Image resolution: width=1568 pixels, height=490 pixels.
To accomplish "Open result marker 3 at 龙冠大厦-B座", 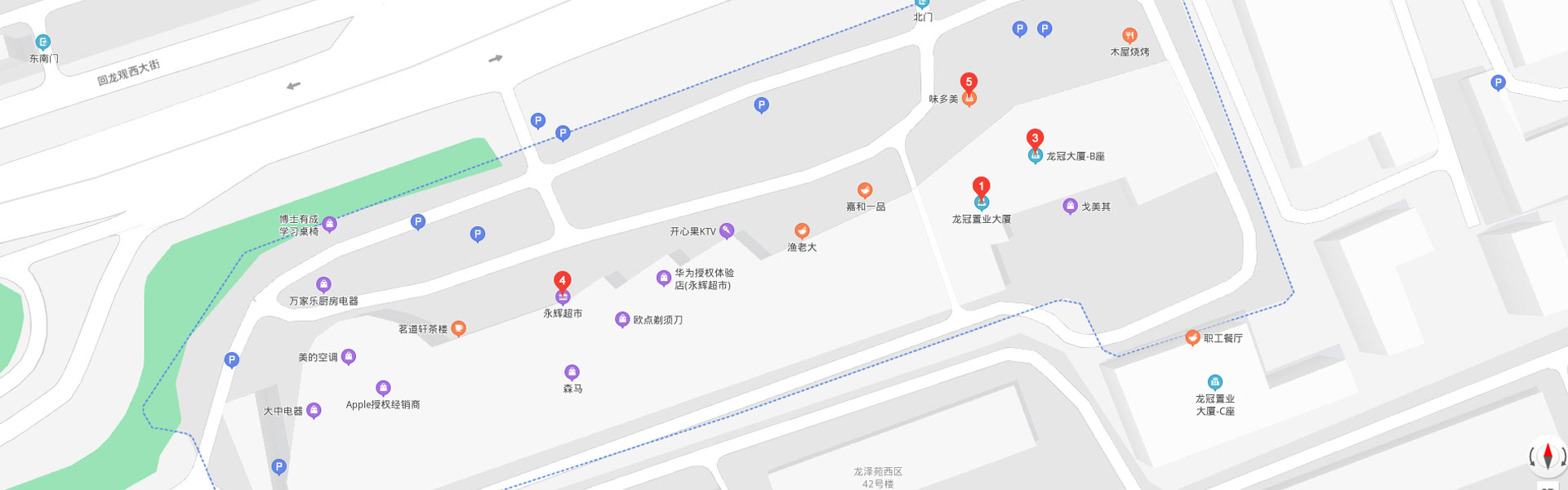I will coord(1035,140).
